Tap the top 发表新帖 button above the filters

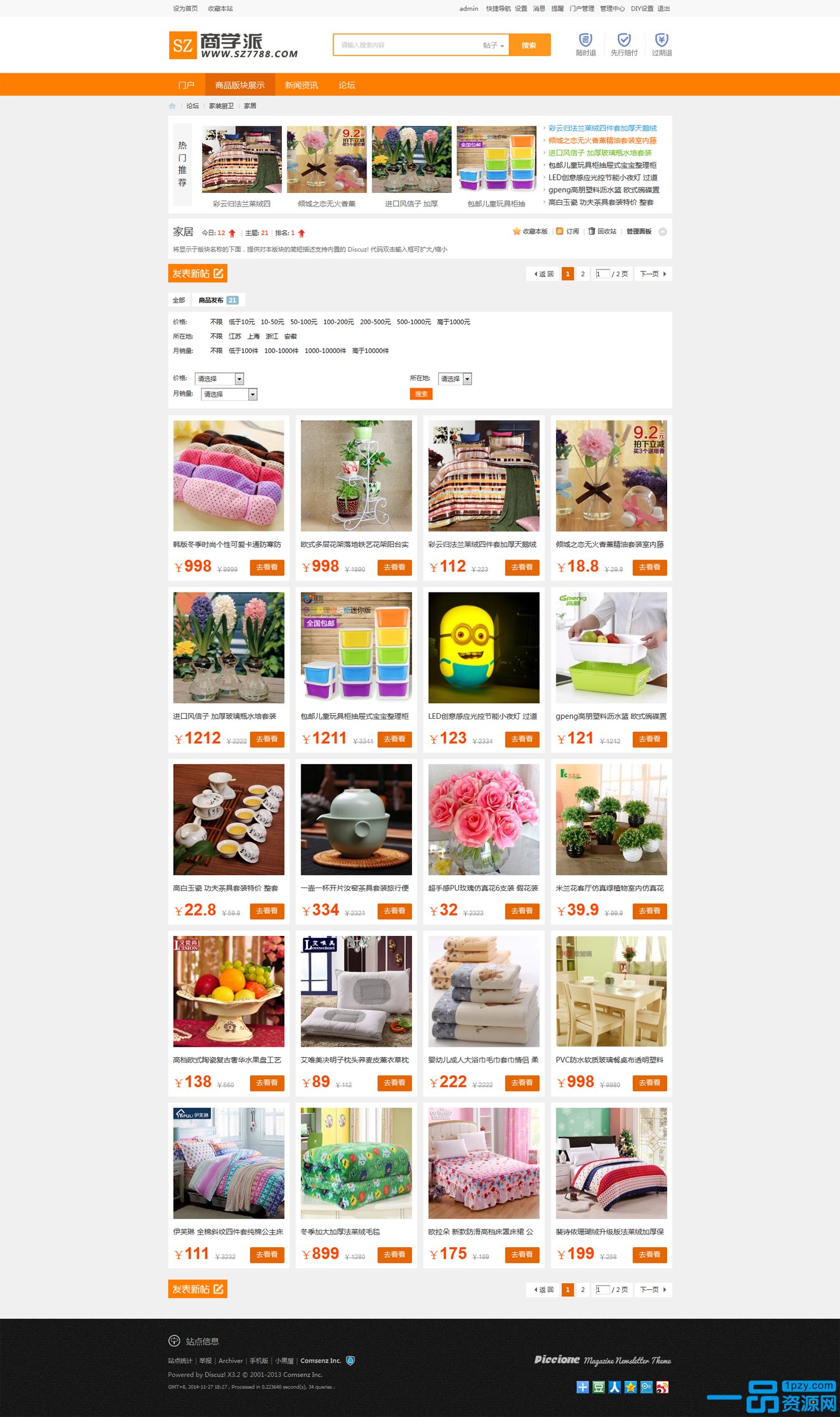click(x=197, y=273)
